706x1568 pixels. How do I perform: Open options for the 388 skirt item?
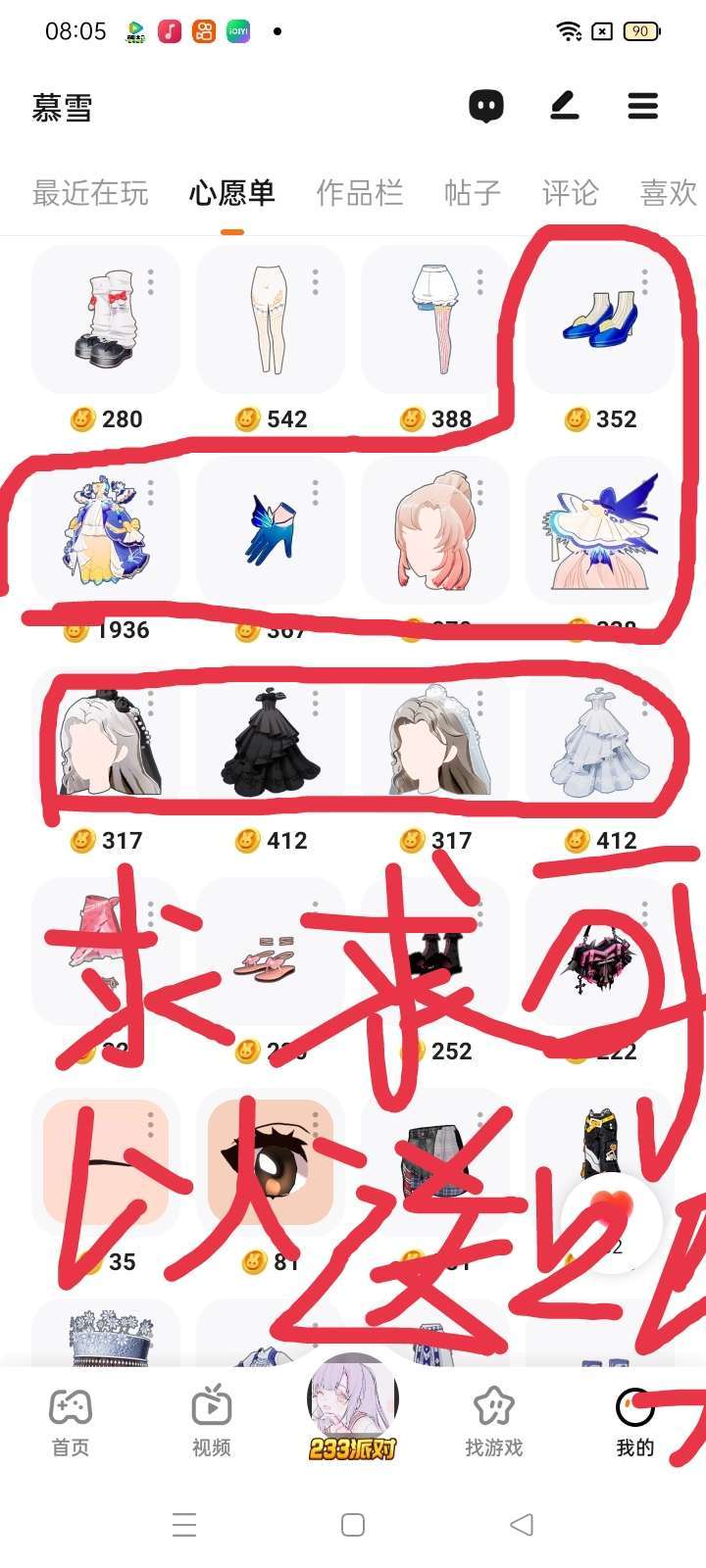480,282
